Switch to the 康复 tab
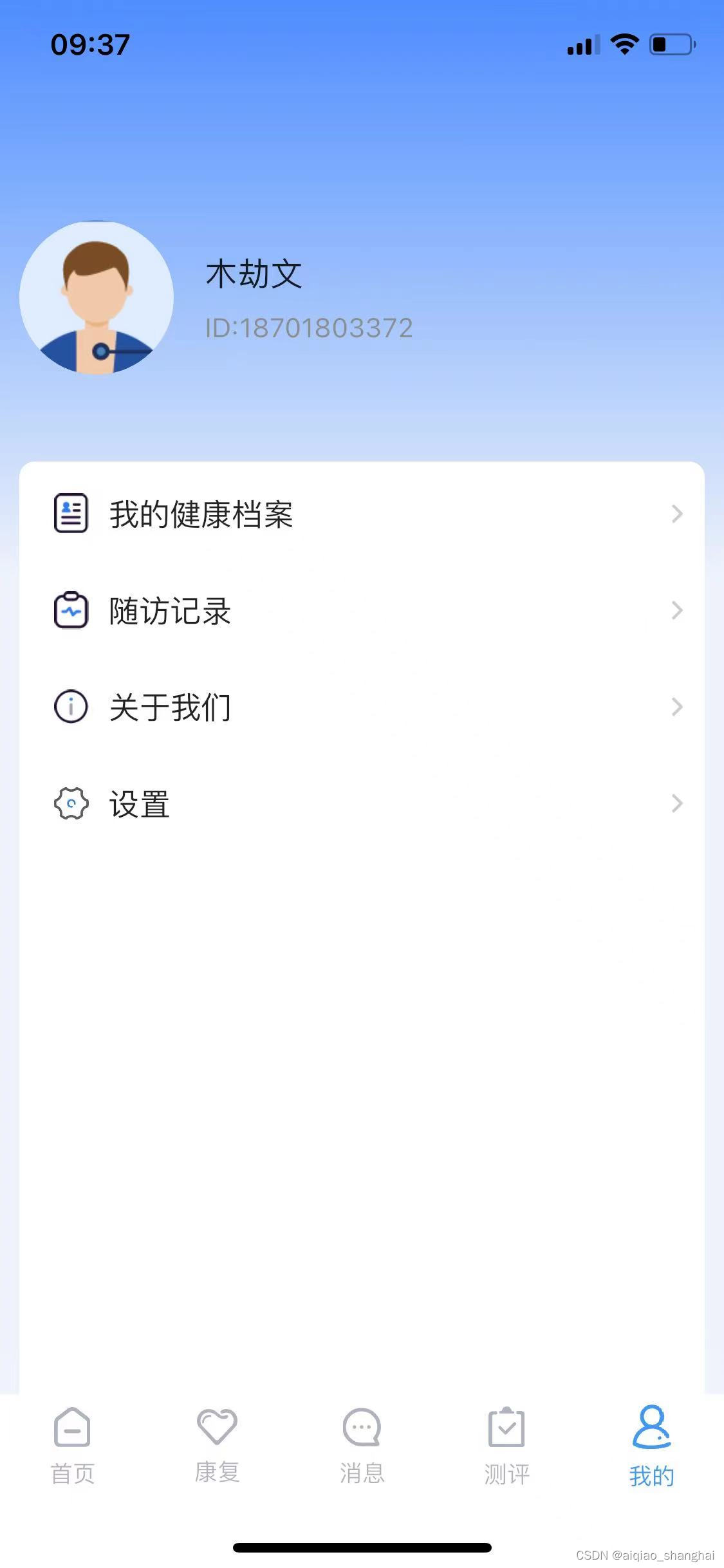 [x=217, y=1445]
